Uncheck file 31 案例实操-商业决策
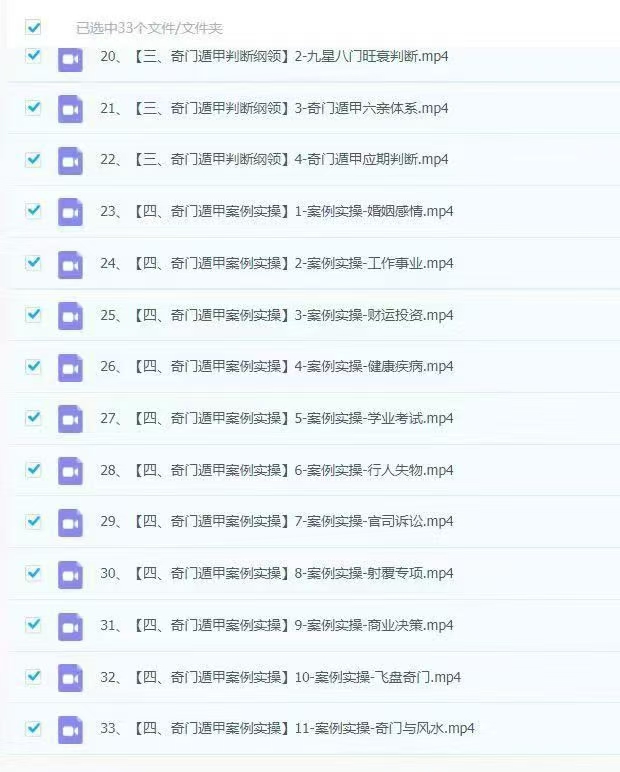The width and height of the screenshot is (620, 772). pyautogui.click(x=33, y=624)
